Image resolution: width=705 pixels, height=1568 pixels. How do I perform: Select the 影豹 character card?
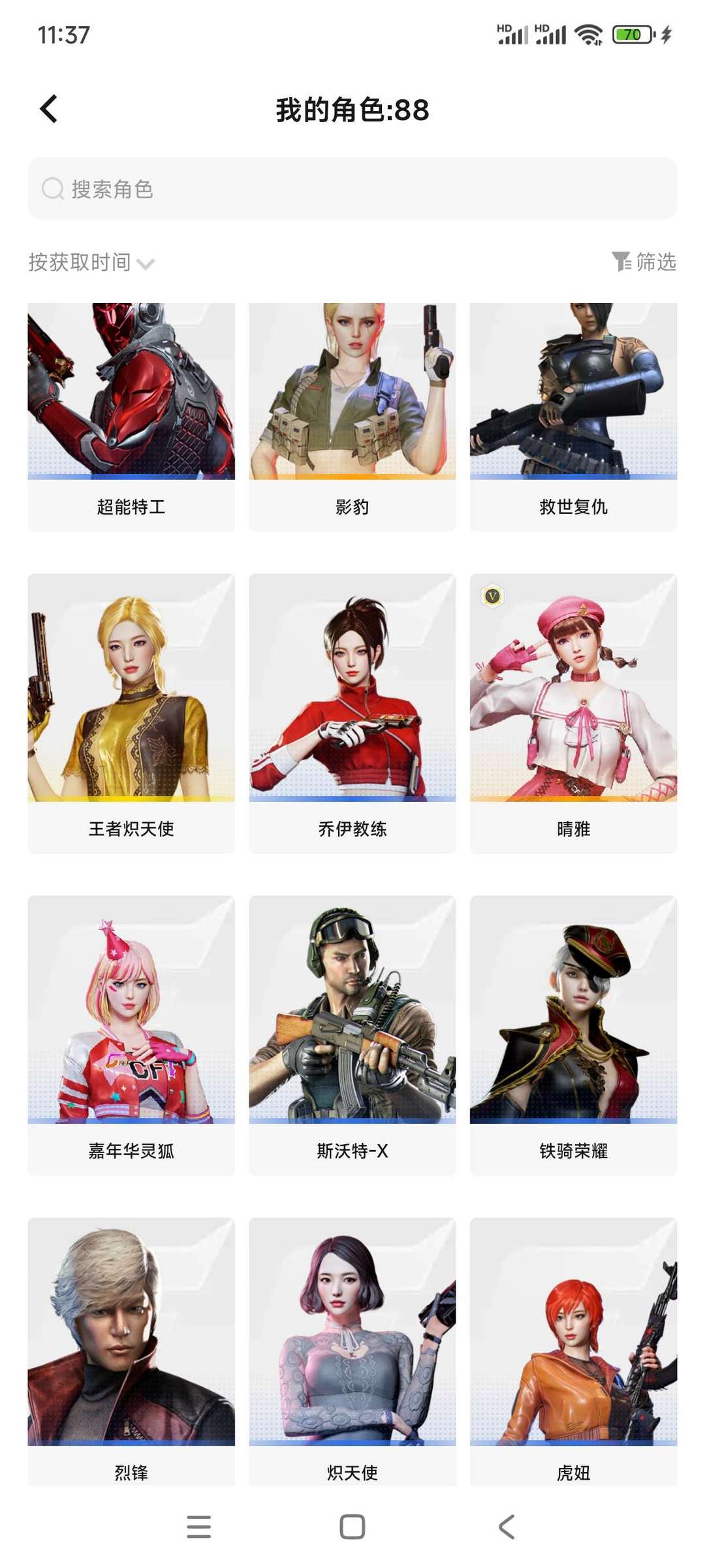pyautogui.click(x=352, y=417)
